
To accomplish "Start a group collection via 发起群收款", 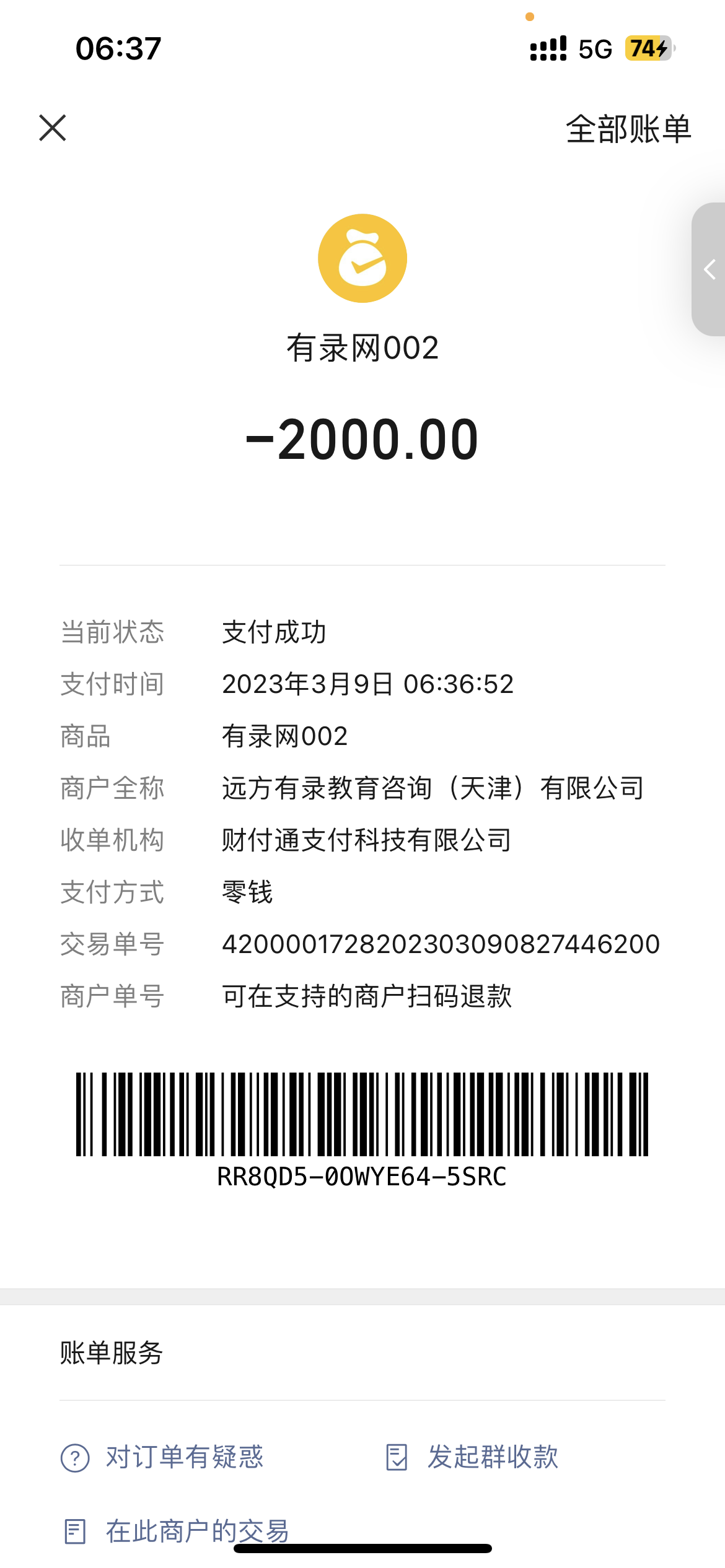I will 472,1457.
